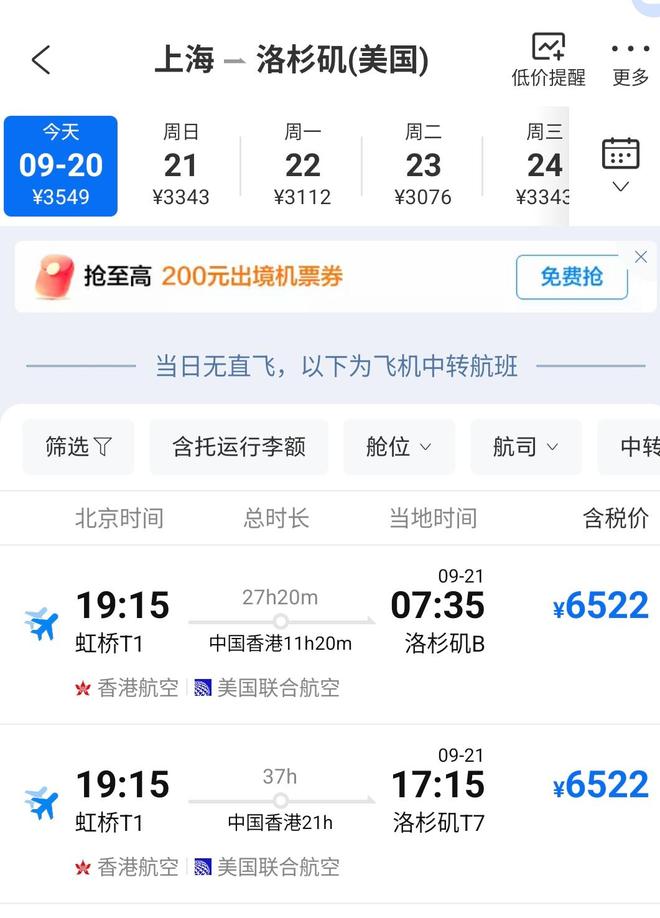Select today's date 09-20
The height and width of the screenshot is (918, 660).
tap(60, 166)
